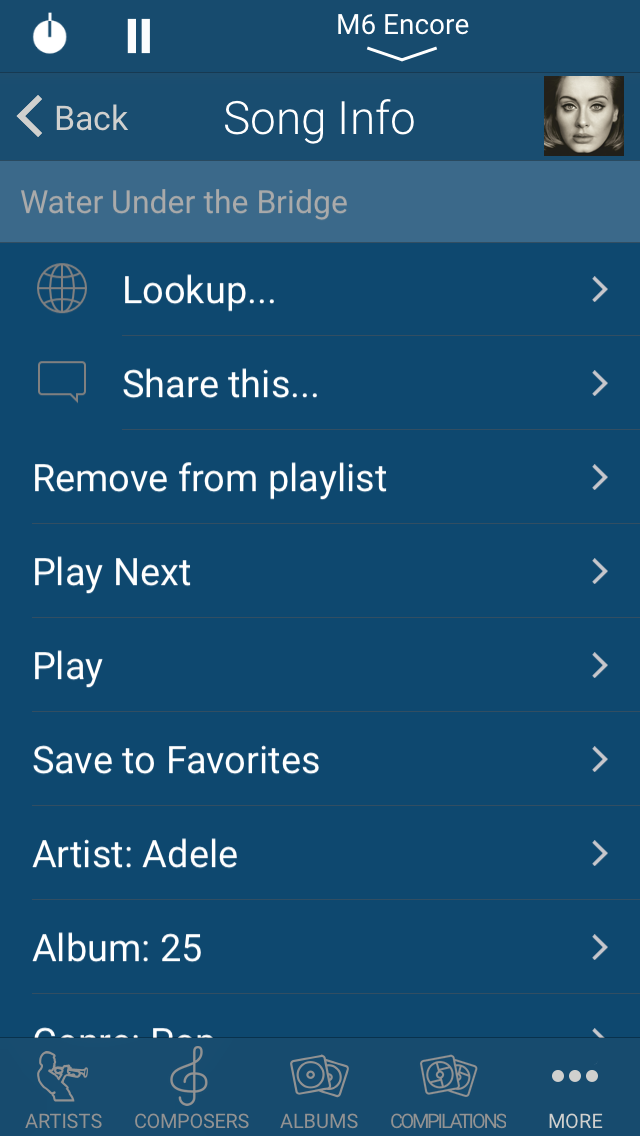The image size is (640, 1136).
Task: Switch to the Albums tab
Action: (x=319, y=1088)
